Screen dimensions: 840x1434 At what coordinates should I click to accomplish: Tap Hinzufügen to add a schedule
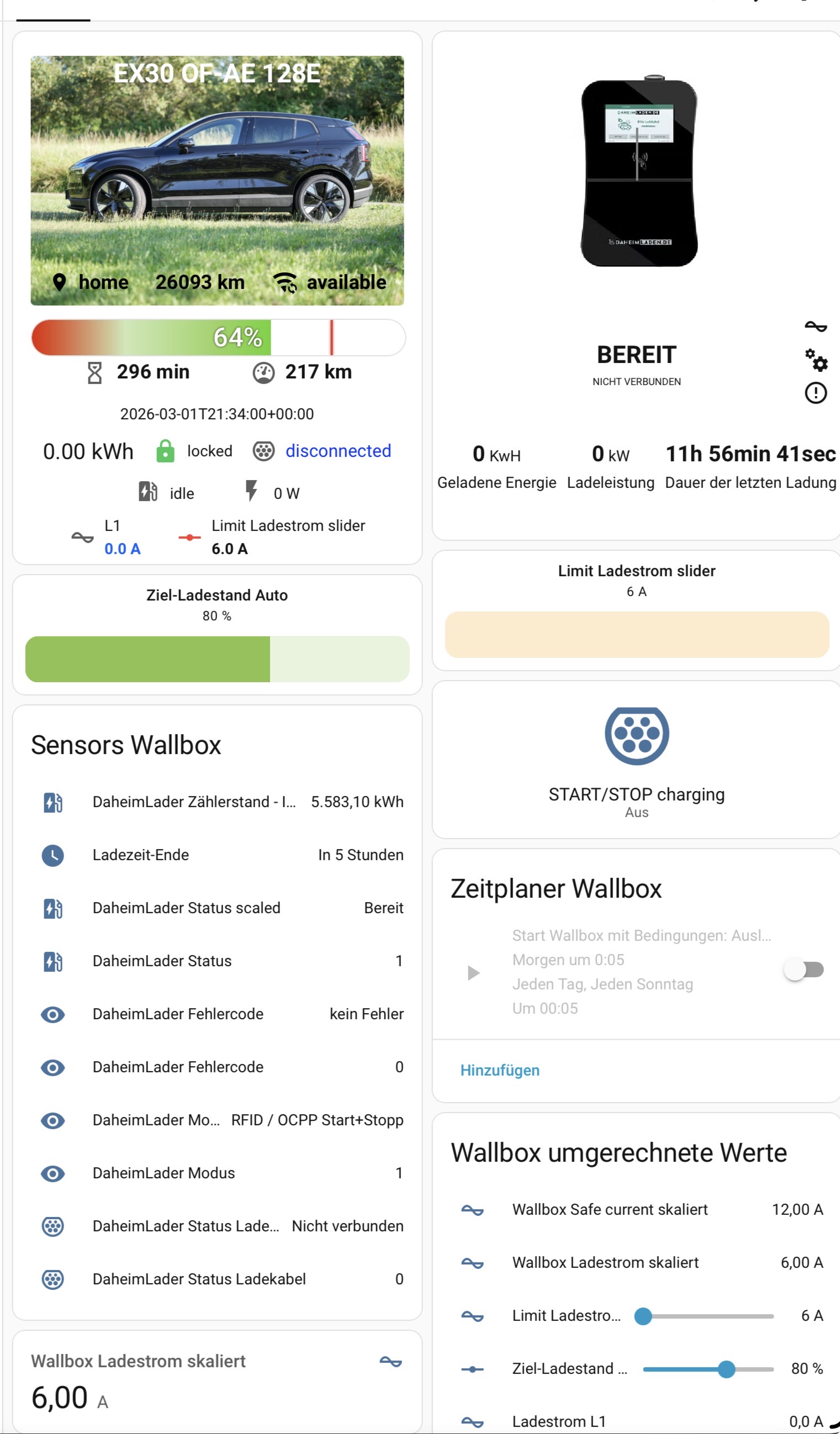500,1070
